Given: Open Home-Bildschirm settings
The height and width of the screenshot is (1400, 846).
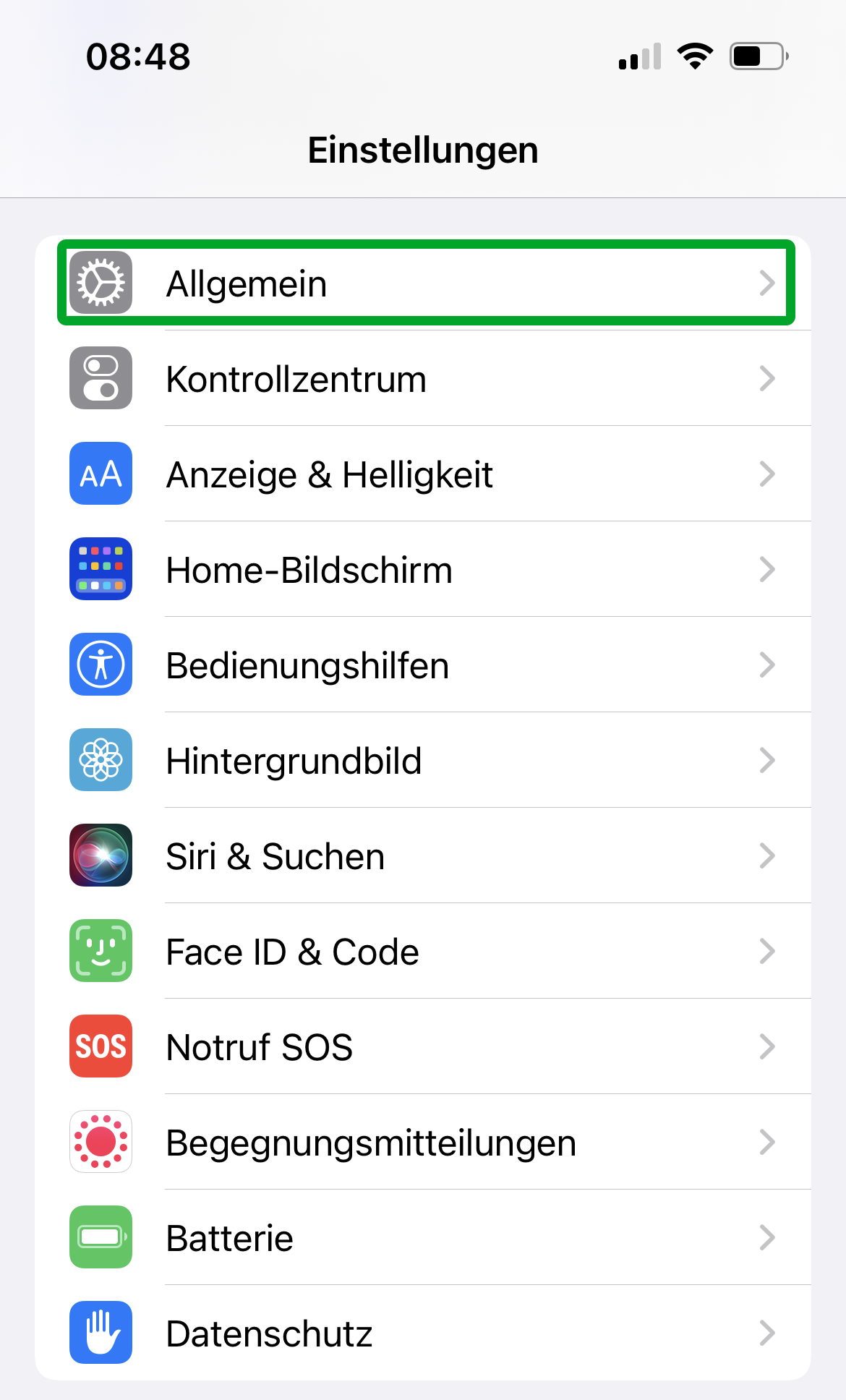Looking at the screenshot, I should pyautogui.click(x=423, y=569).
